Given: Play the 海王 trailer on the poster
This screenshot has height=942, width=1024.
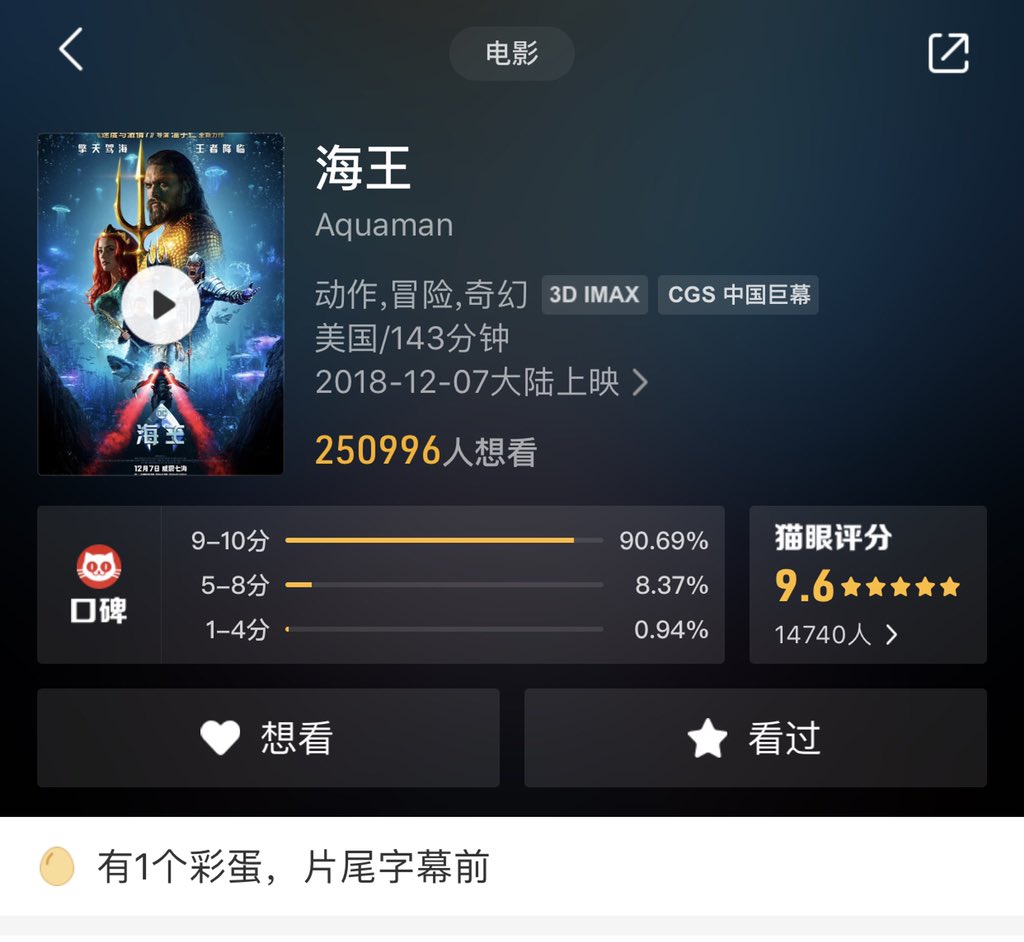Looking at the screenshot, I should pyautogui.click(x=160, y=304).
